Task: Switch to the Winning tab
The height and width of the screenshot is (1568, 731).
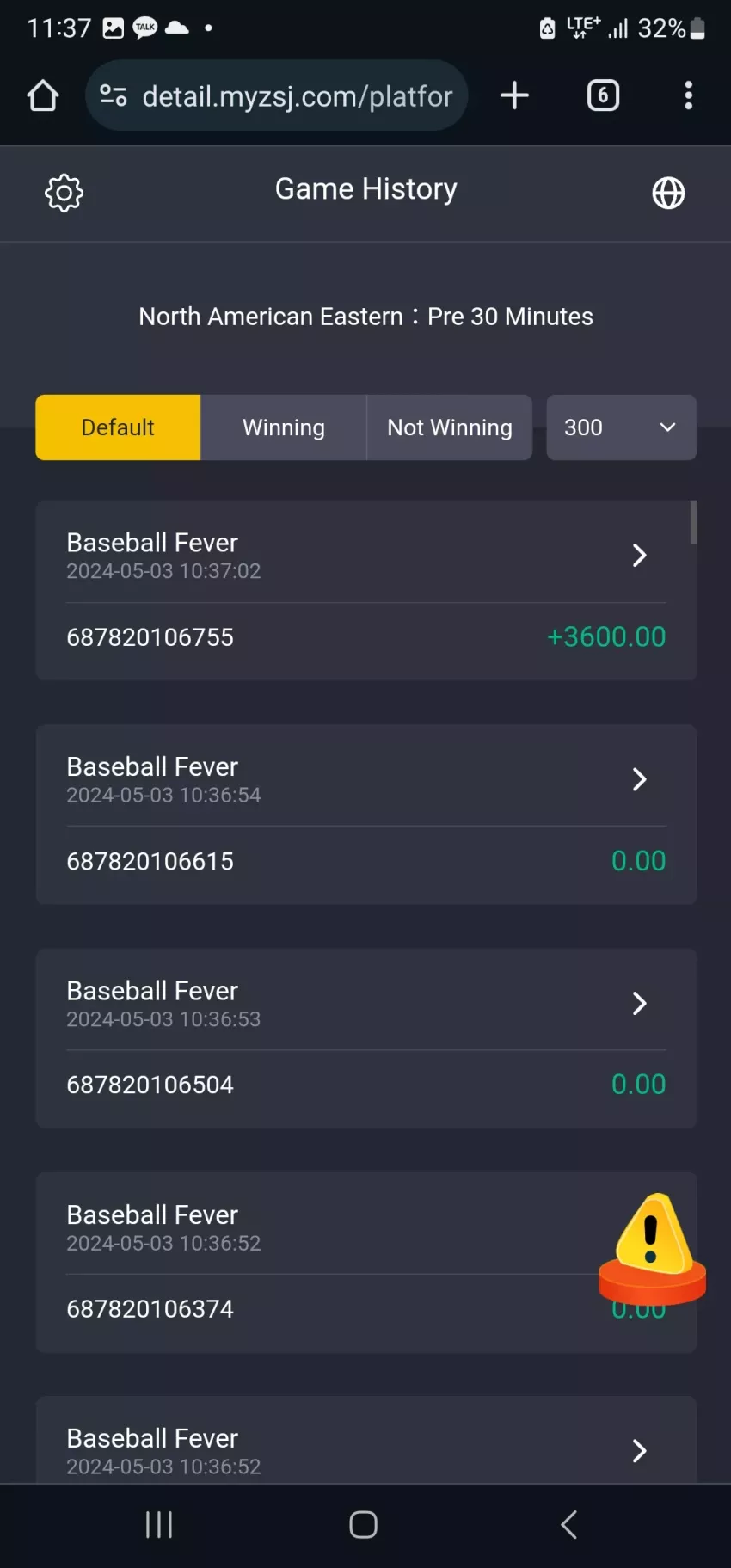Action: coord(284,427)
